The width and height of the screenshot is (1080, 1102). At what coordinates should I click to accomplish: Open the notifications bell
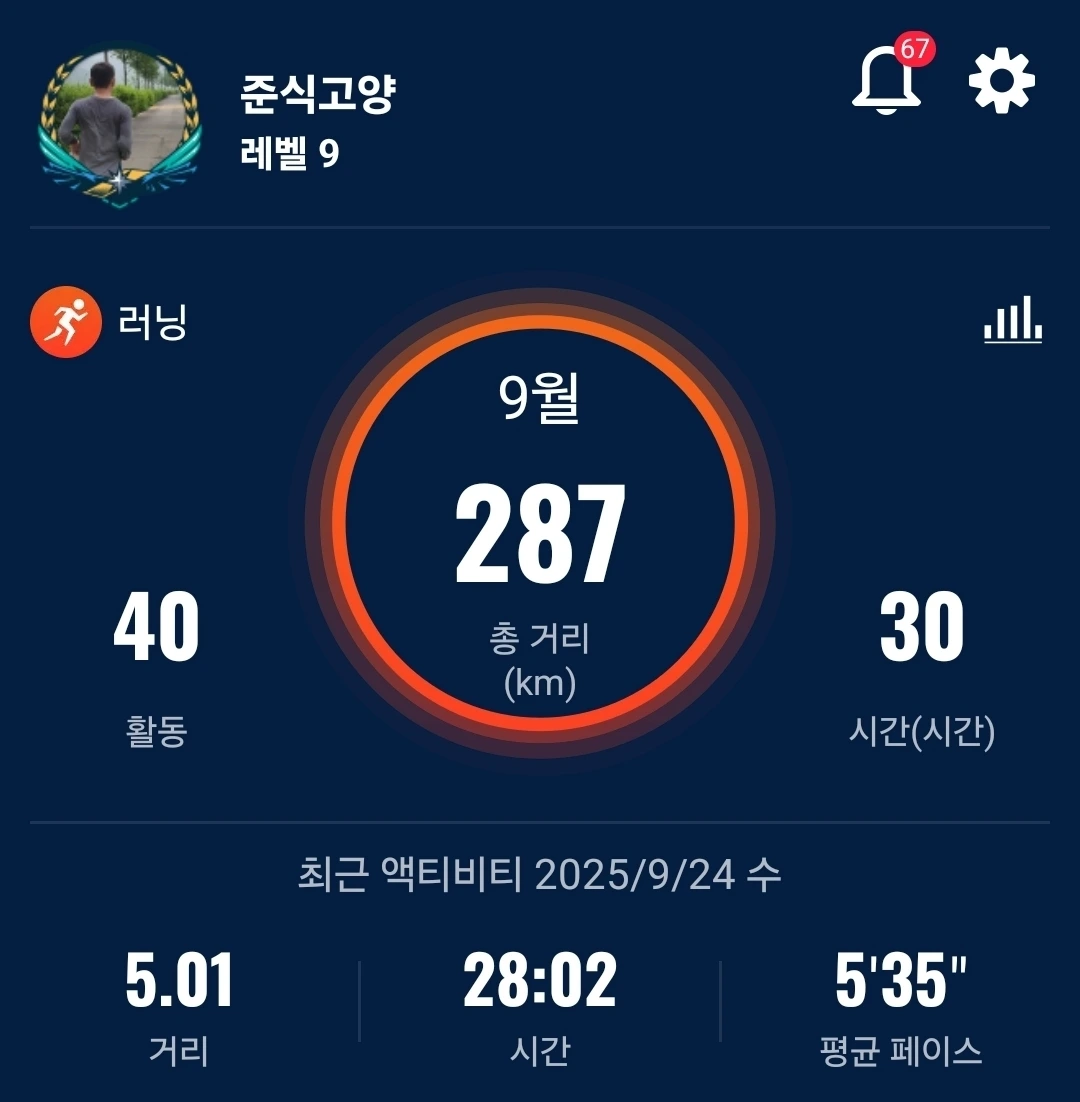tap(886, 82)
